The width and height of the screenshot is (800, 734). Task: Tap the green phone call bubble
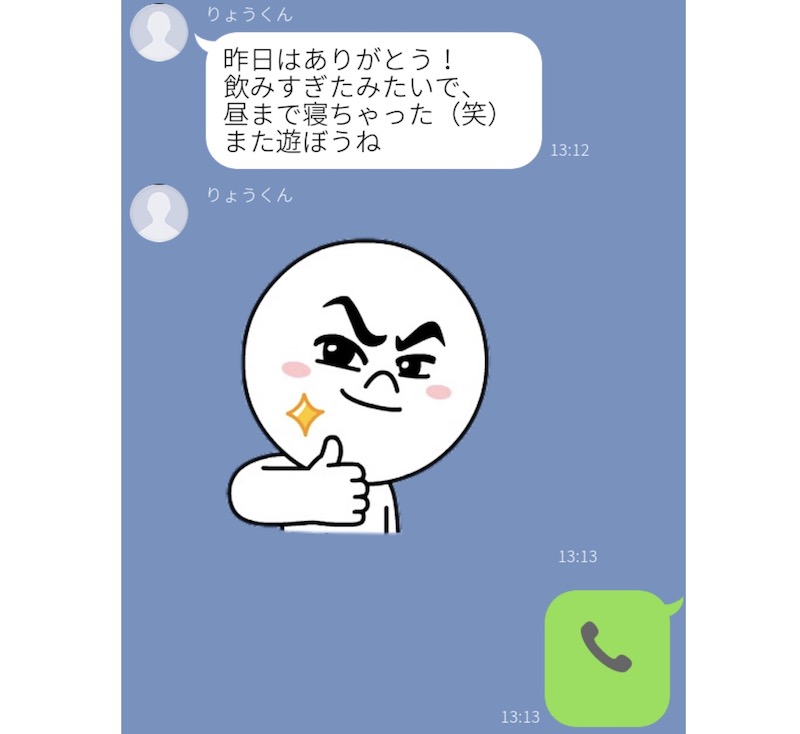pyautogui.click(x=606, y=657)
